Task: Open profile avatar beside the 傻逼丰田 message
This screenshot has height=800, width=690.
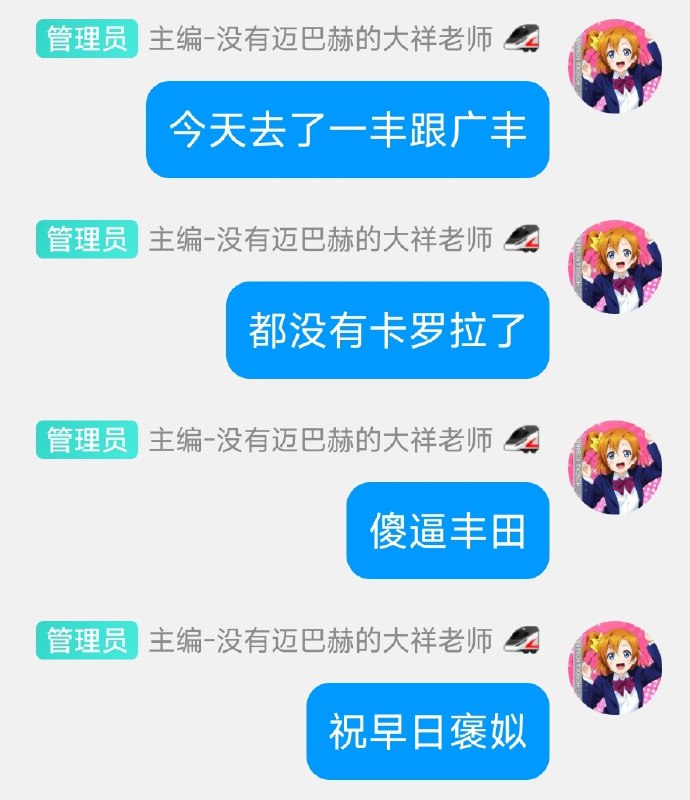Action: [615, 468]
